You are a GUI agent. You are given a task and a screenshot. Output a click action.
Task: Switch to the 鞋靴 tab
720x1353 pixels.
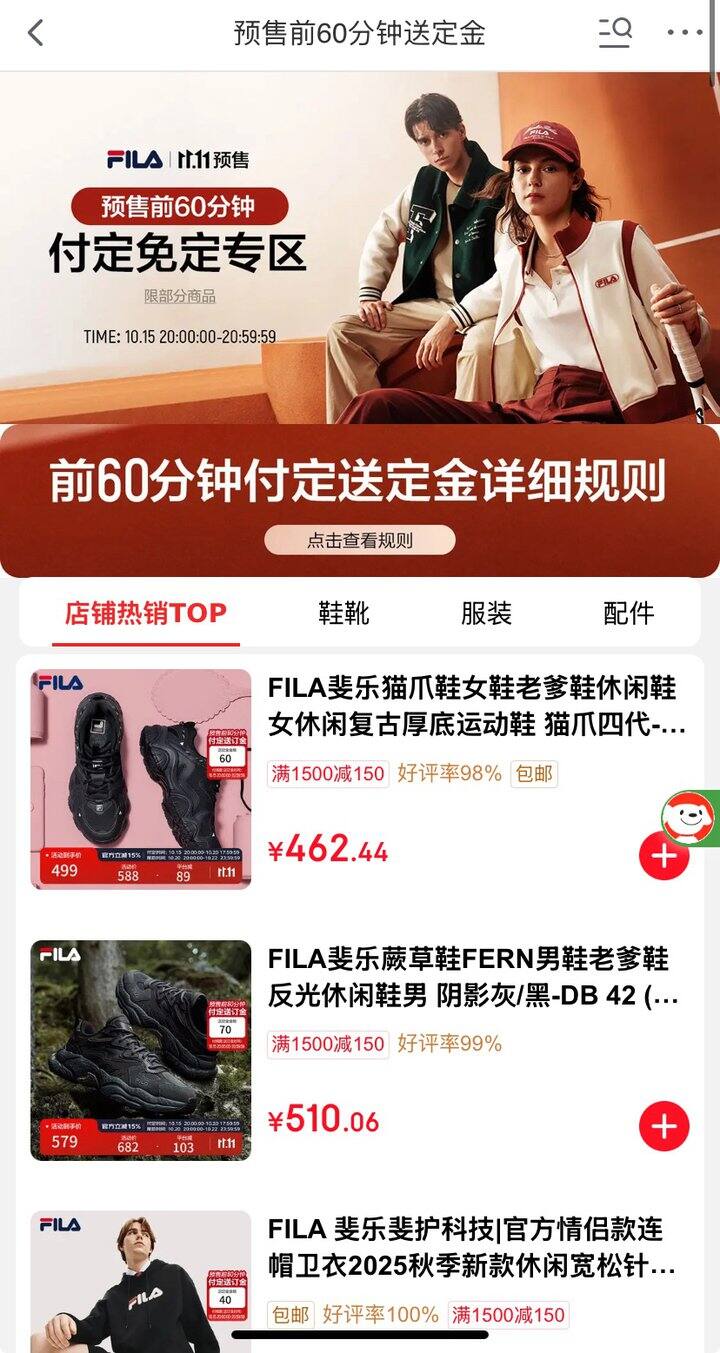click(x=344, y=613)
